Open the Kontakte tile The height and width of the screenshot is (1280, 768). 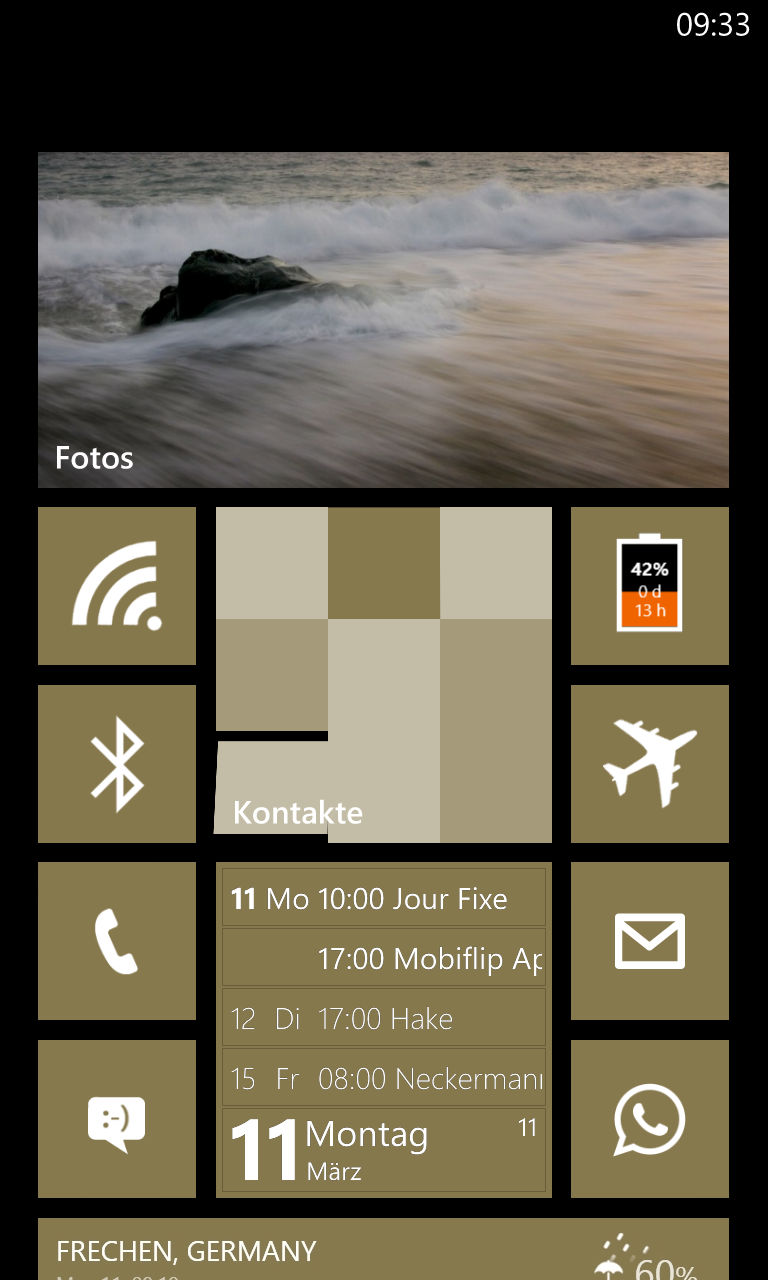click(x=384, y=675)
